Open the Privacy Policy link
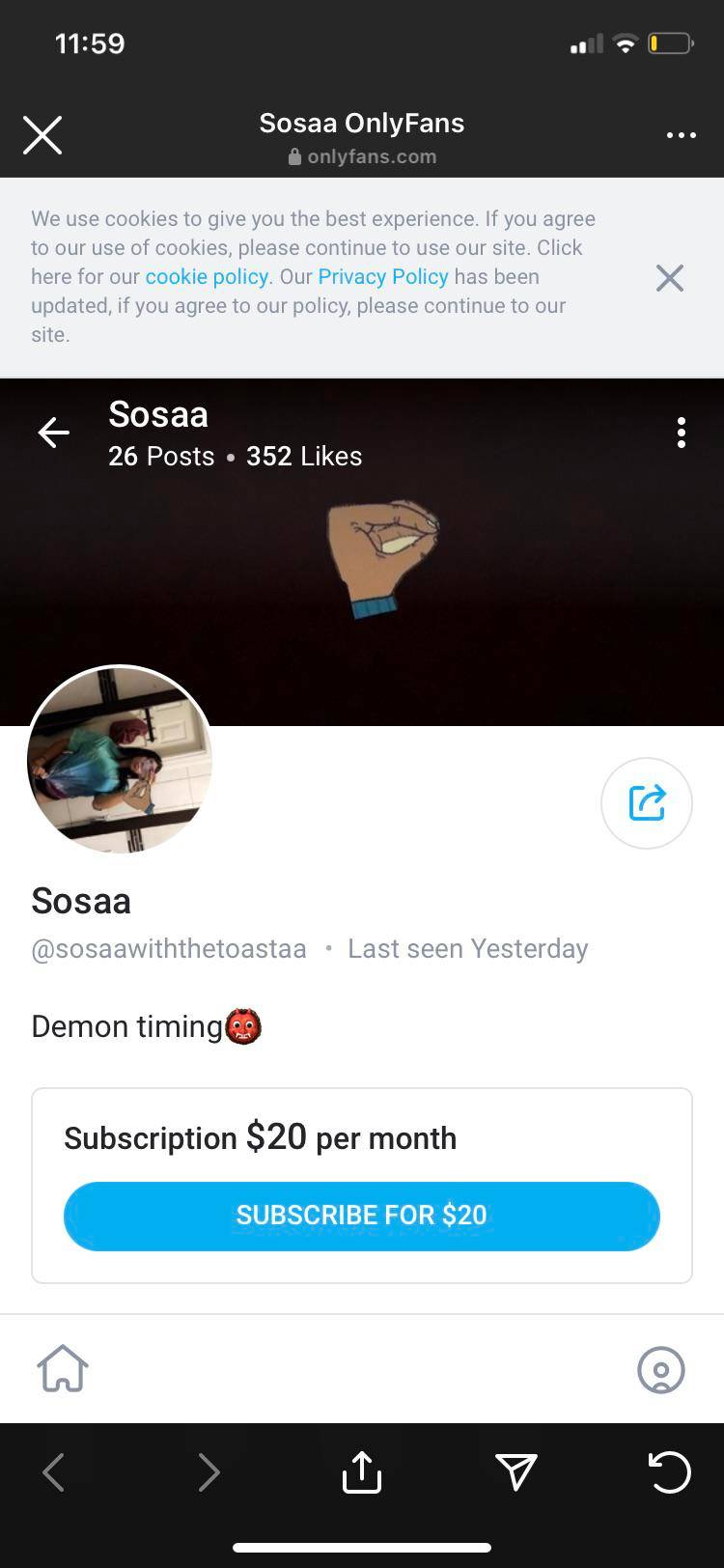This screenshot has width=724, height=1568. pyautogui.click(x=383, y=277)
